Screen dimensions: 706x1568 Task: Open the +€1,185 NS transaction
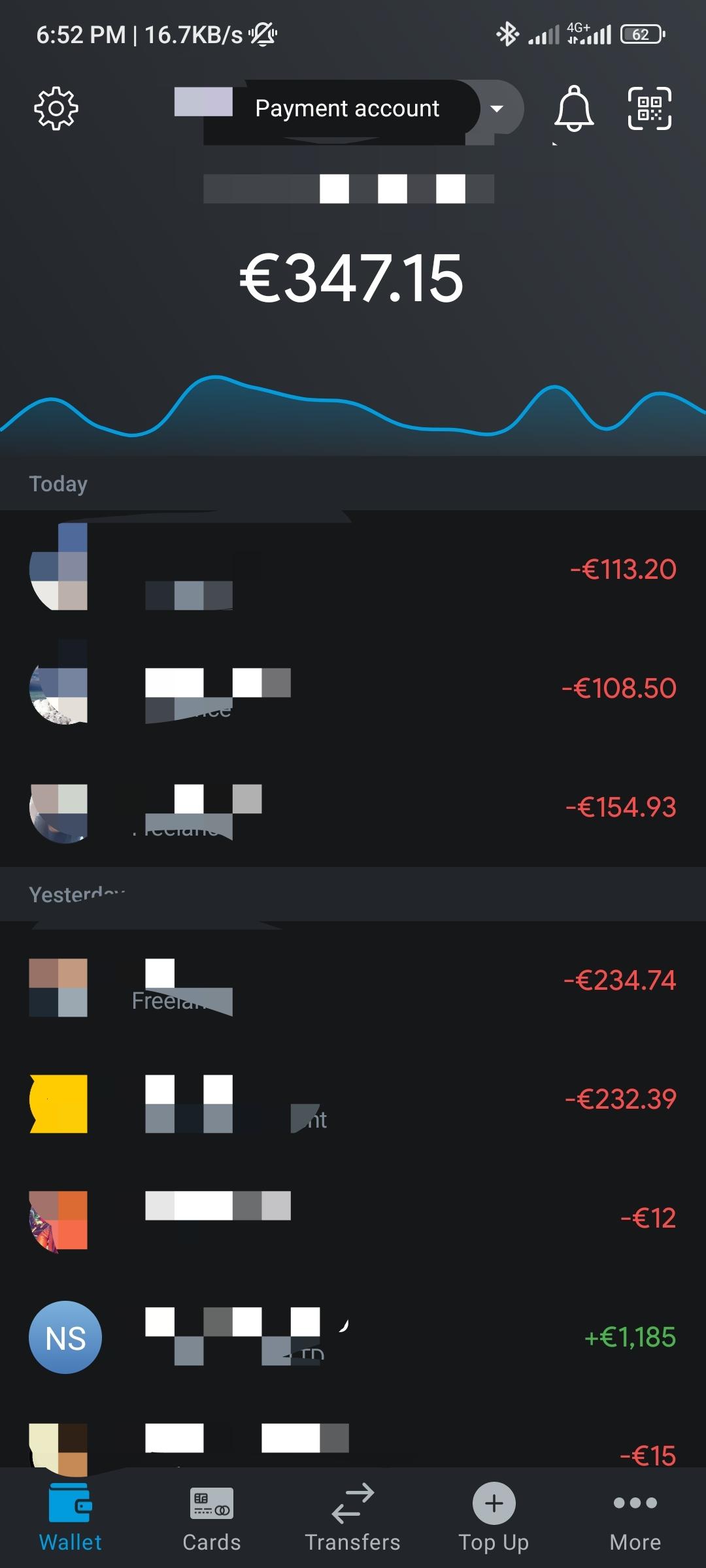[353, 1337]
